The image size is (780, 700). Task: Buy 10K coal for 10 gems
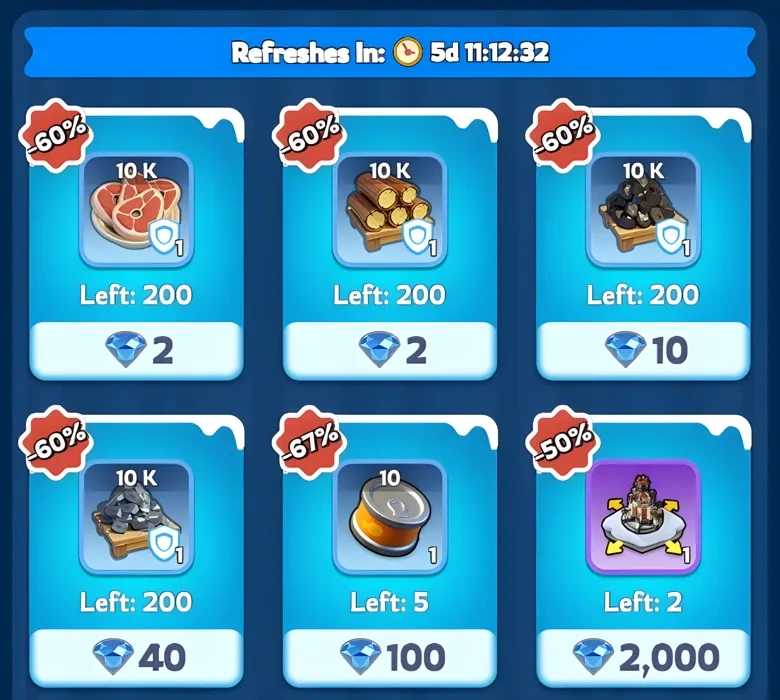645,350
